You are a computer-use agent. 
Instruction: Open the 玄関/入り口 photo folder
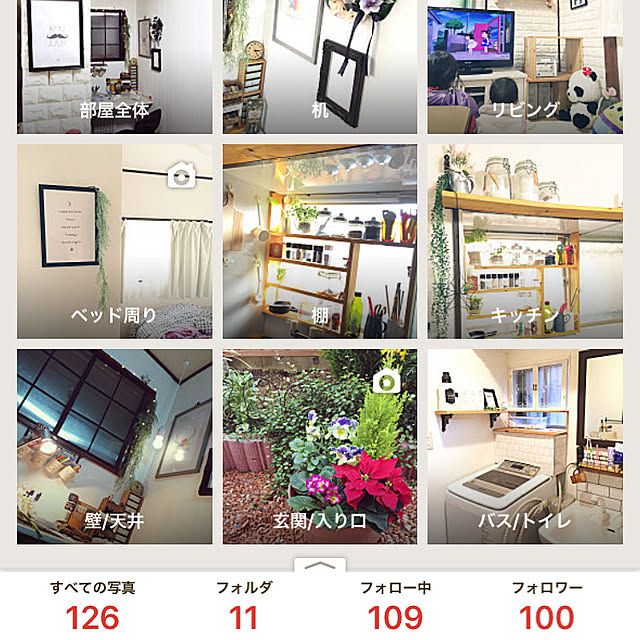click(320, 446)
